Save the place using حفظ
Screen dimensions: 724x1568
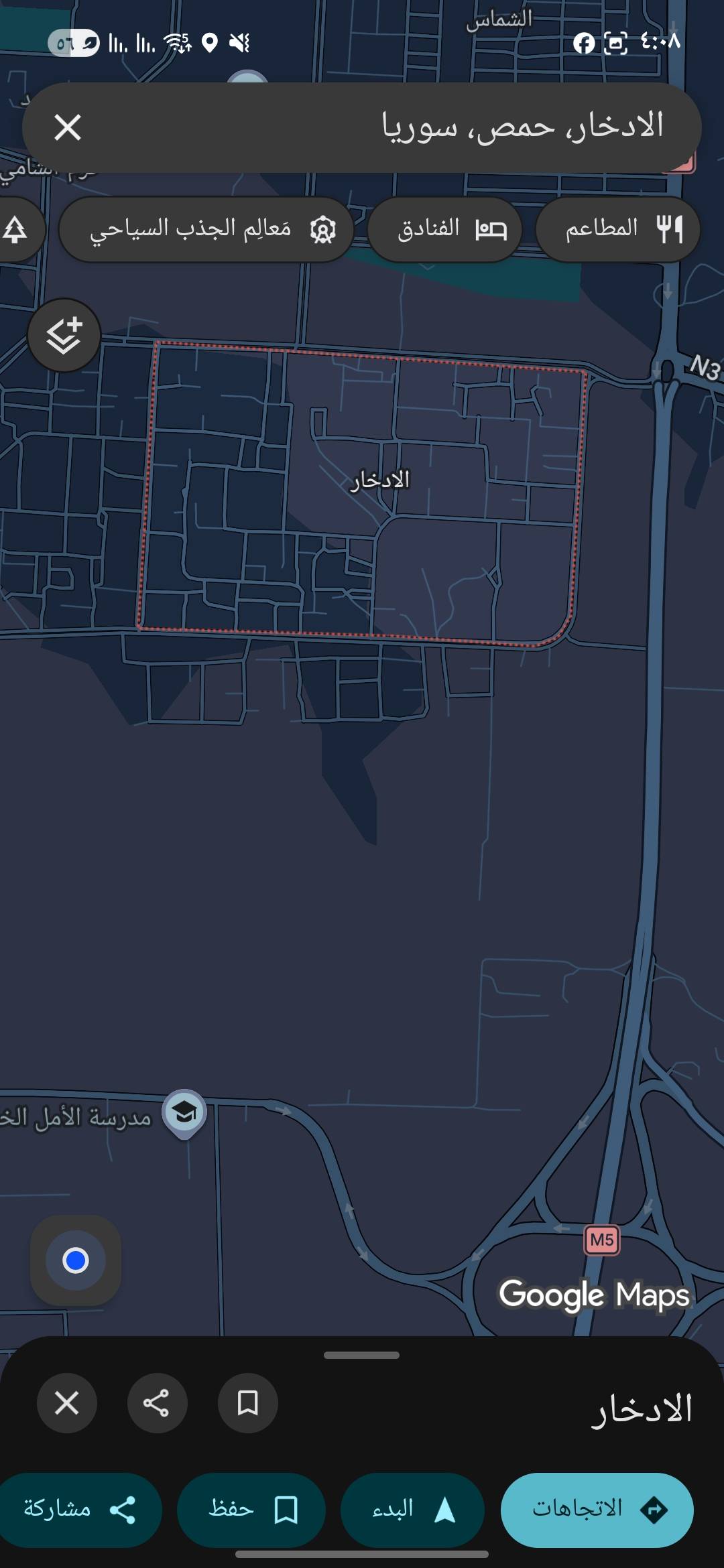coord(251,1510)
